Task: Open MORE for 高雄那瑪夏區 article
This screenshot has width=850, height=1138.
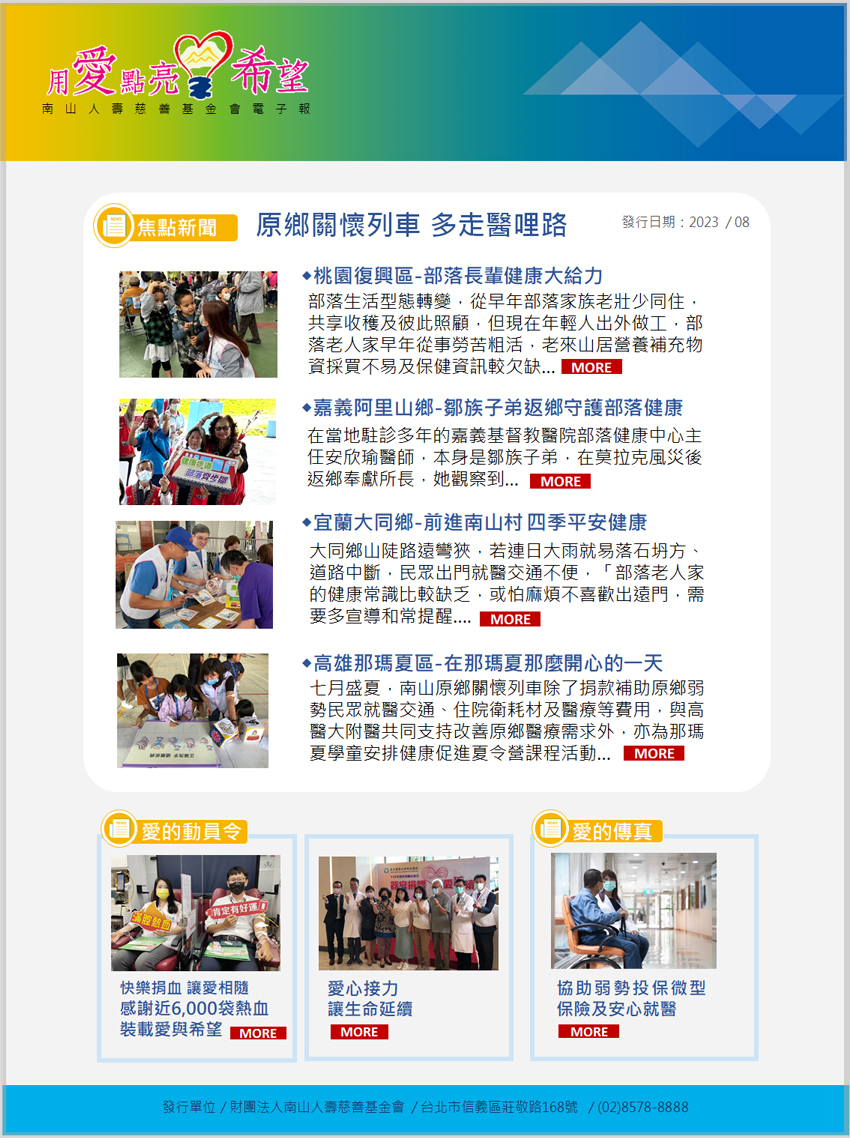Action: (x=654, y=753)
